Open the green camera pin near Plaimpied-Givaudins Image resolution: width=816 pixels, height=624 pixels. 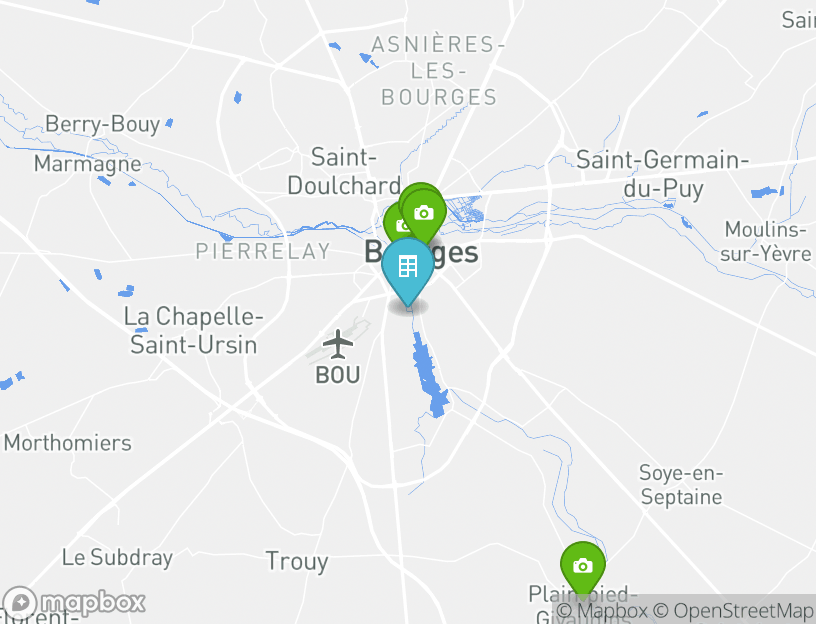[x=583, y=567]
